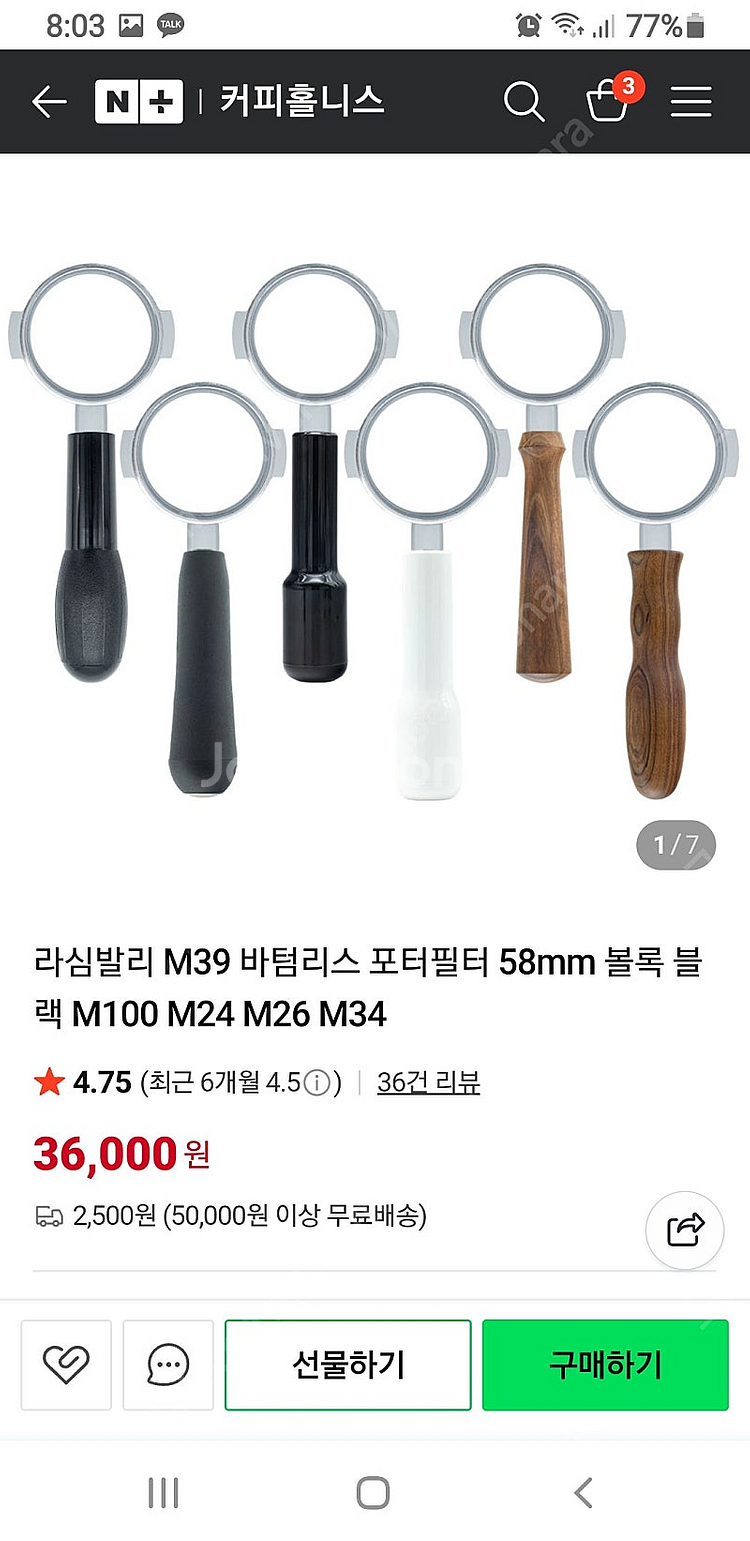Viewport: 750px width, 1541px height.
Task: Tap the back arrow in top bar
Action: pyautogui.click(x=49, y=101)
